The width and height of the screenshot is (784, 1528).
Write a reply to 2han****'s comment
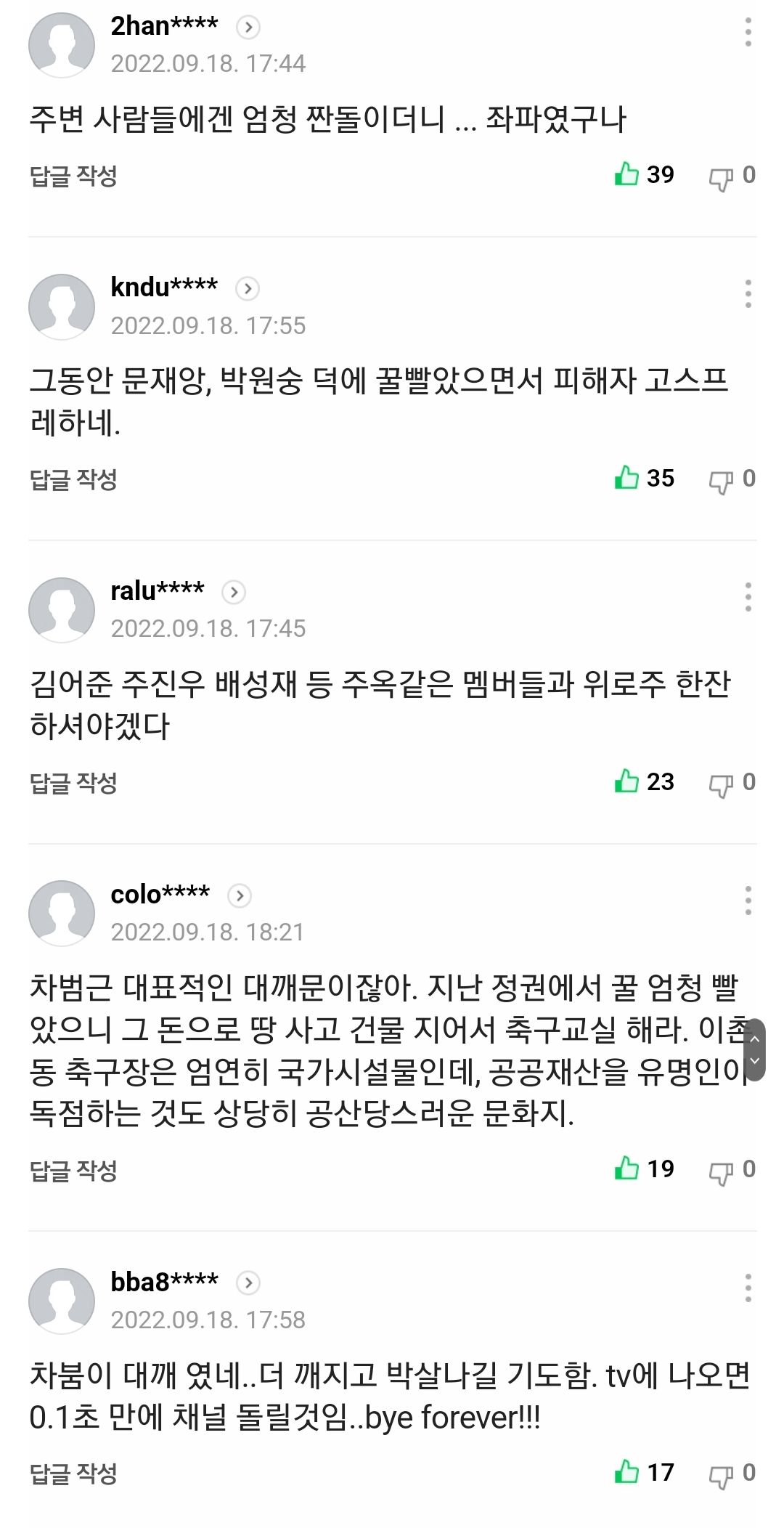(73, 176)
